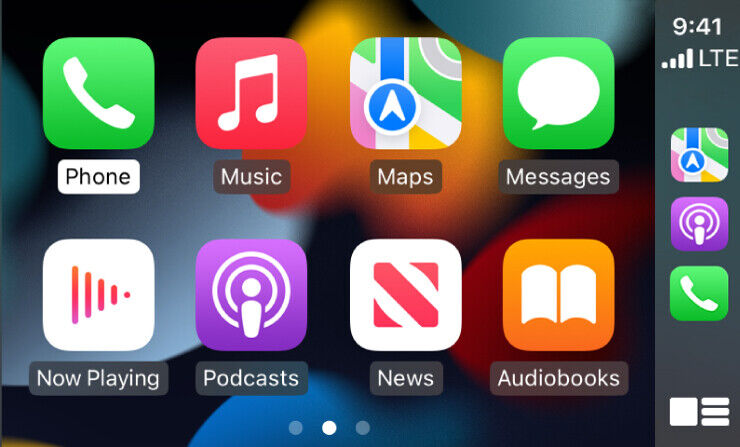This screenshot has width=740, height=447.
Task: Launch the Music app
Action: point(251,93)
